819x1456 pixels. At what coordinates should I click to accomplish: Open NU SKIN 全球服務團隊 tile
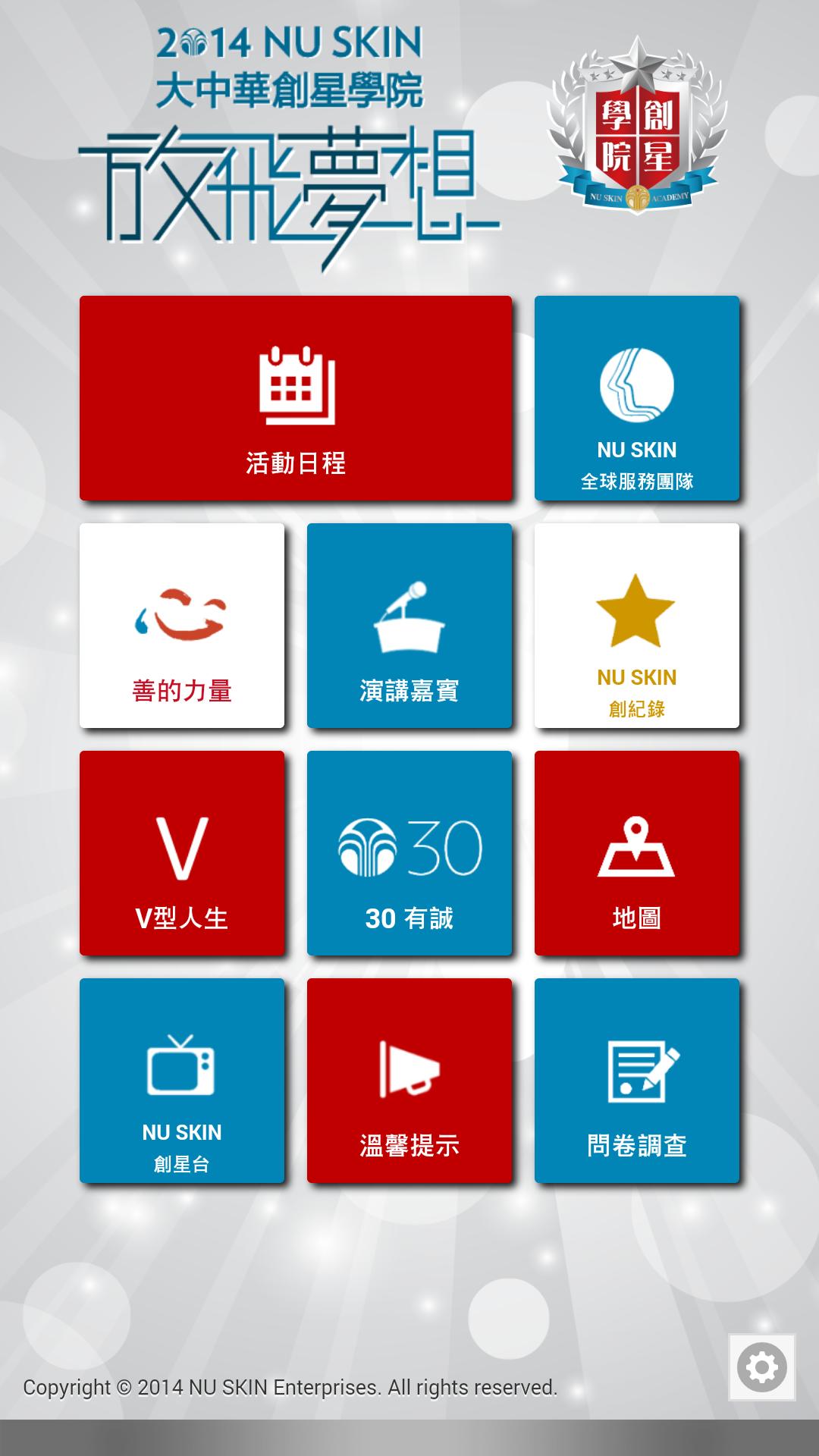(x=637, y=398)
